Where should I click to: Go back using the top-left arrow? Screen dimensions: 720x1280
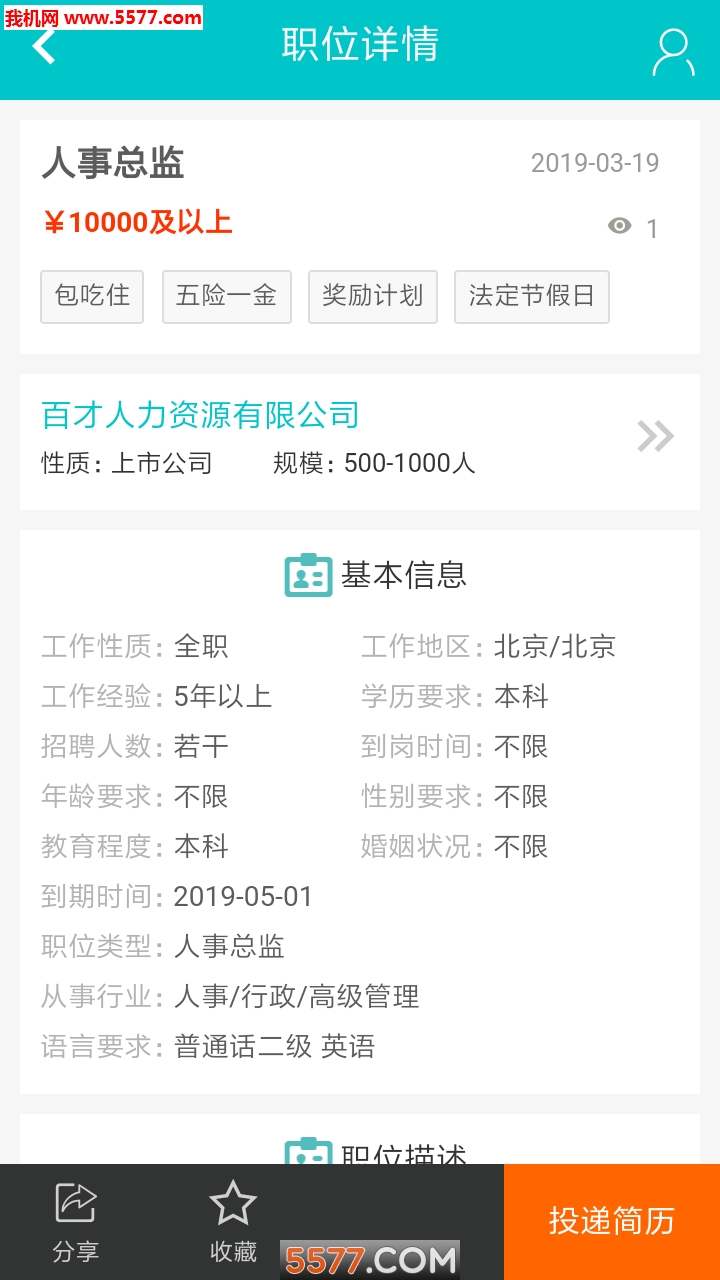coord(44,46)
